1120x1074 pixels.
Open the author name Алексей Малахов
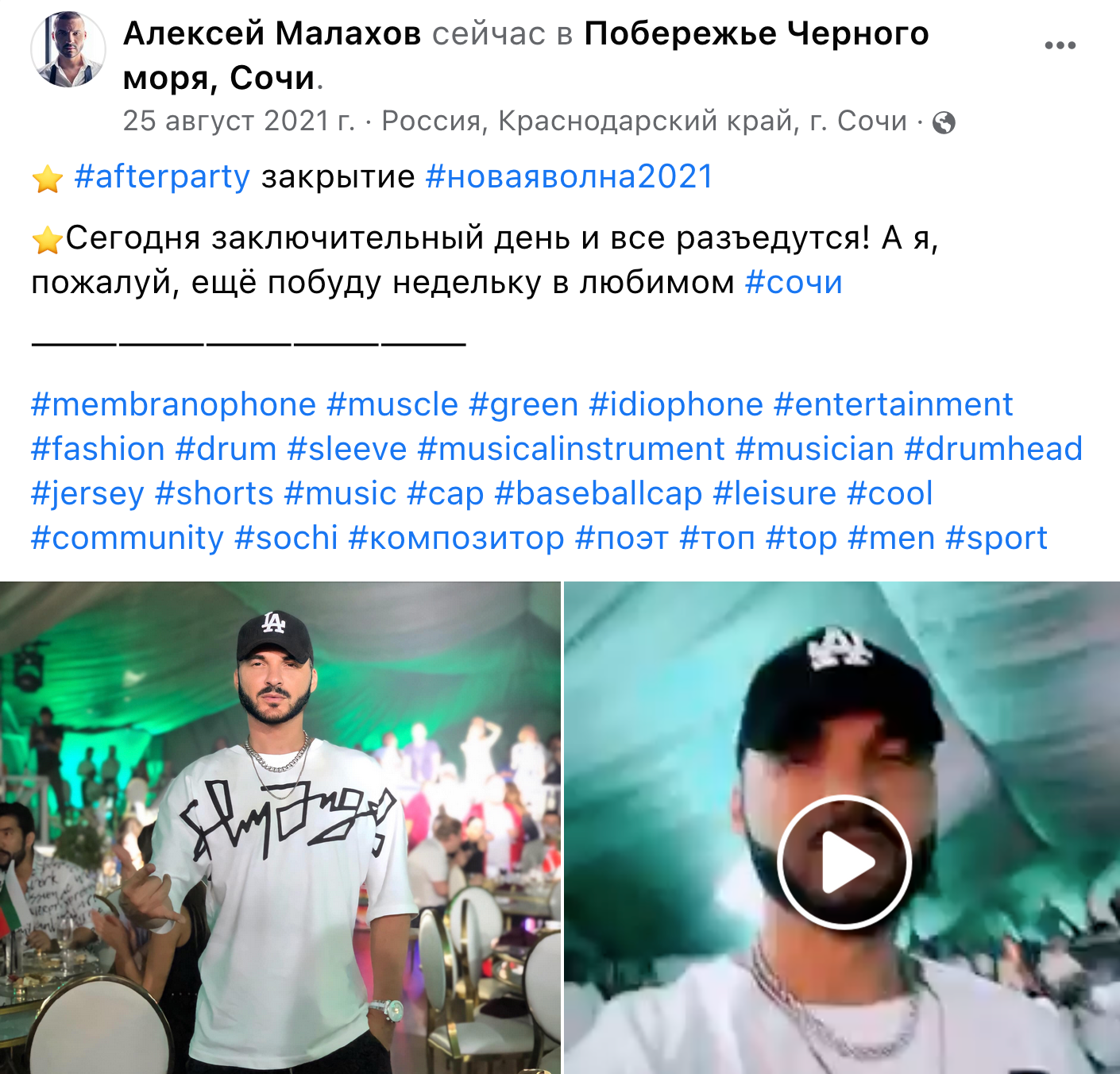[x=272, y=33]
